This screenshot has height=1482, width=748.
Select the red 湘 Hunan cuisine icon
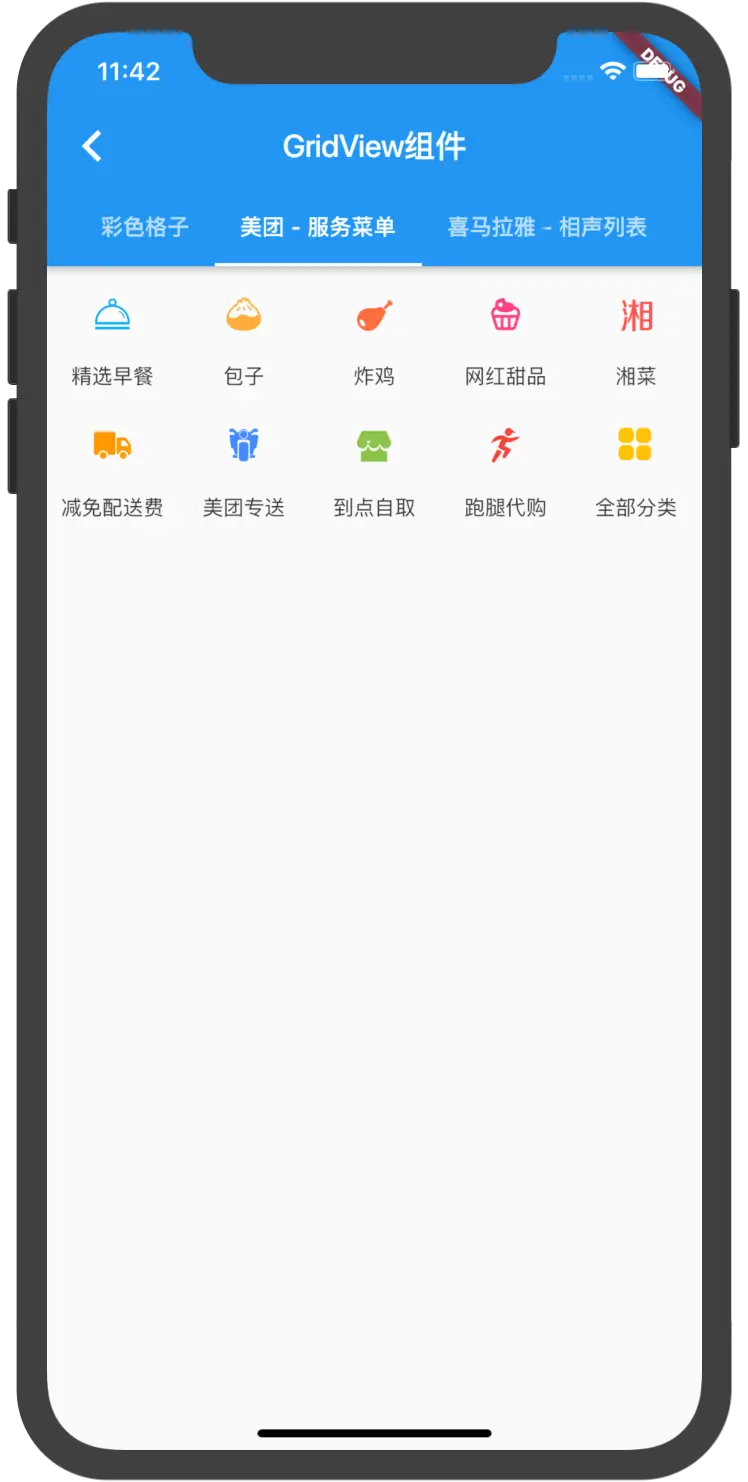point(637,315)
